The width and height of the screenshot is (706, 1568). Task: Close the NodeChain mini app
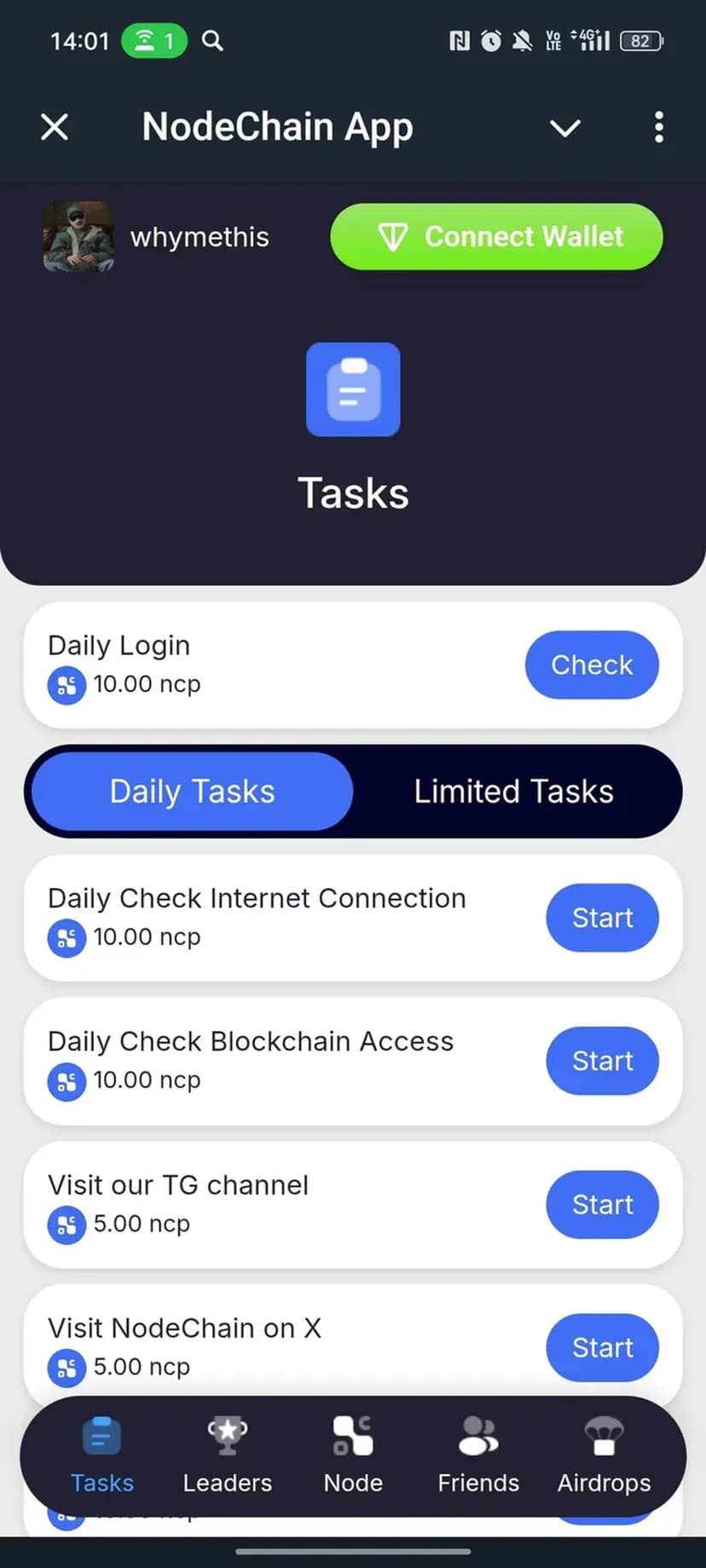pyautogui.click(x=55, y=128)
